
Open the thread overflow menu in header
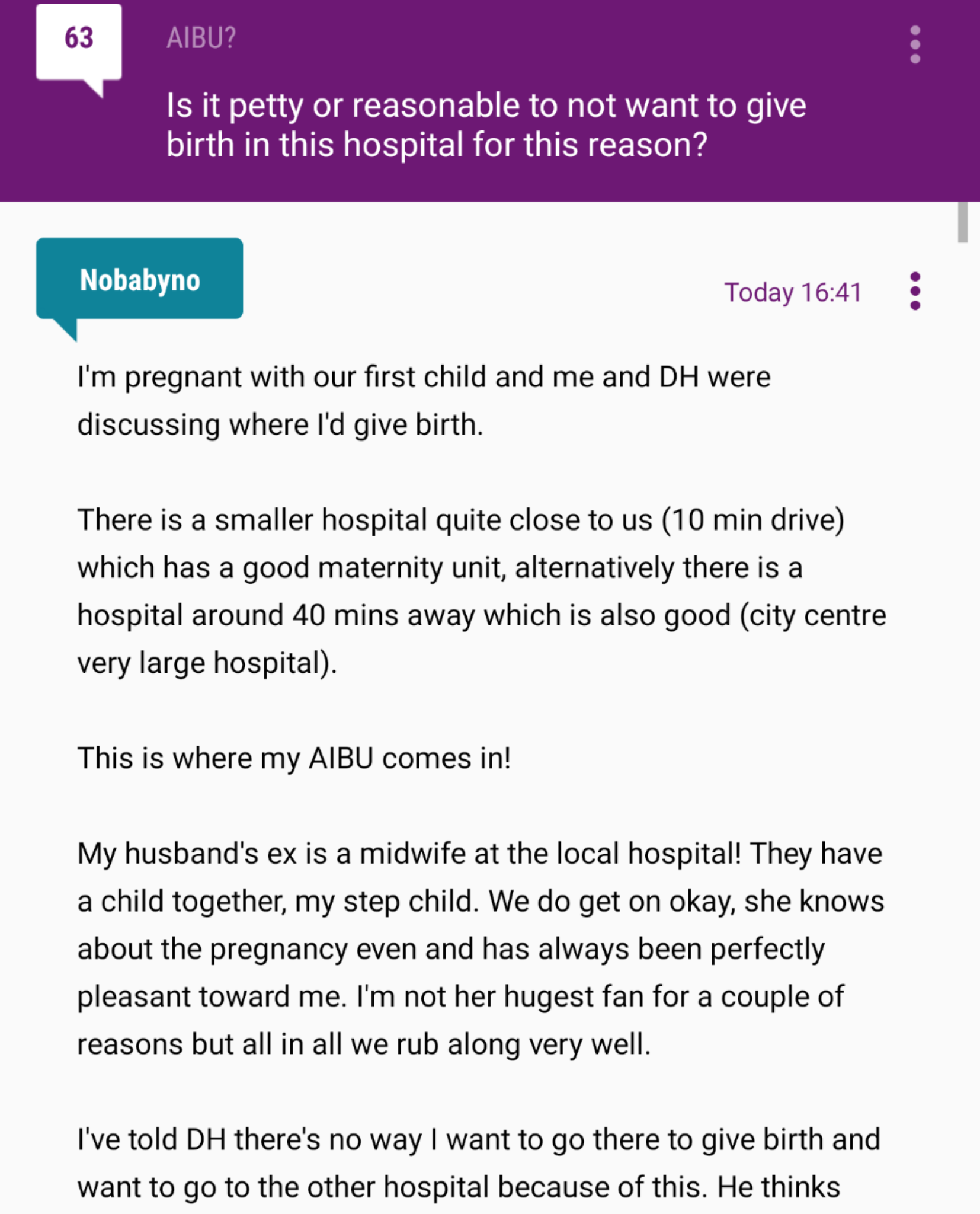coord(915,44)
